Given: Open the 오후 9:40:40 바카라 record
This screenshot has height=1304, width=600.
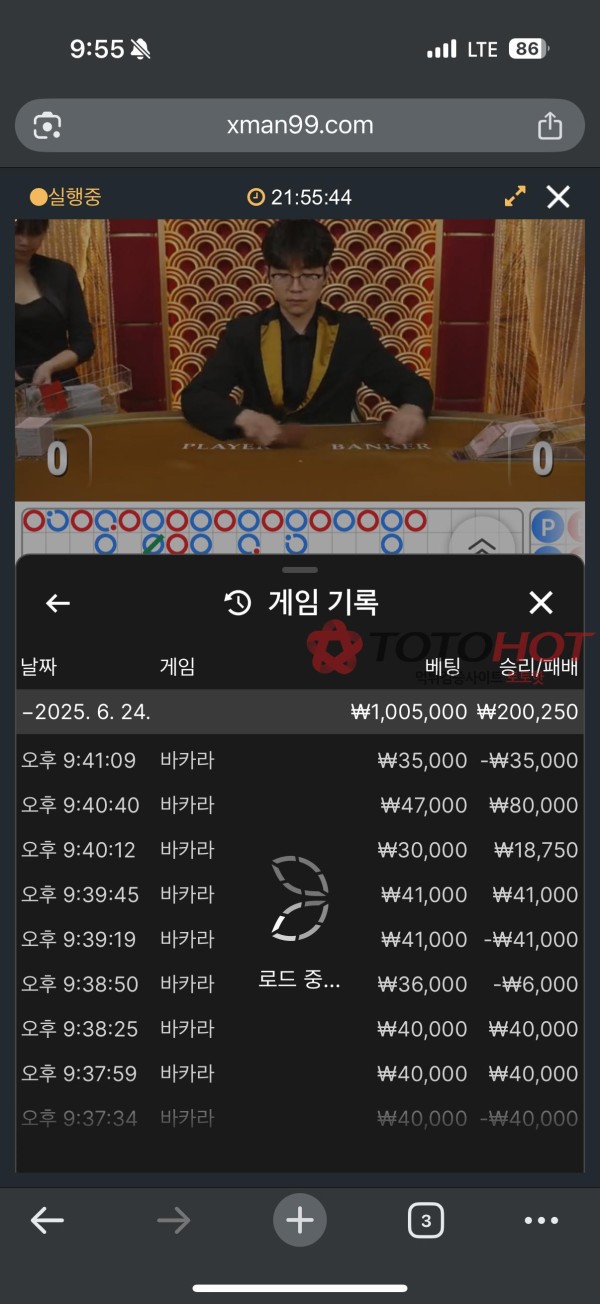Looking at the screenshot, I should tap(299, 806).
